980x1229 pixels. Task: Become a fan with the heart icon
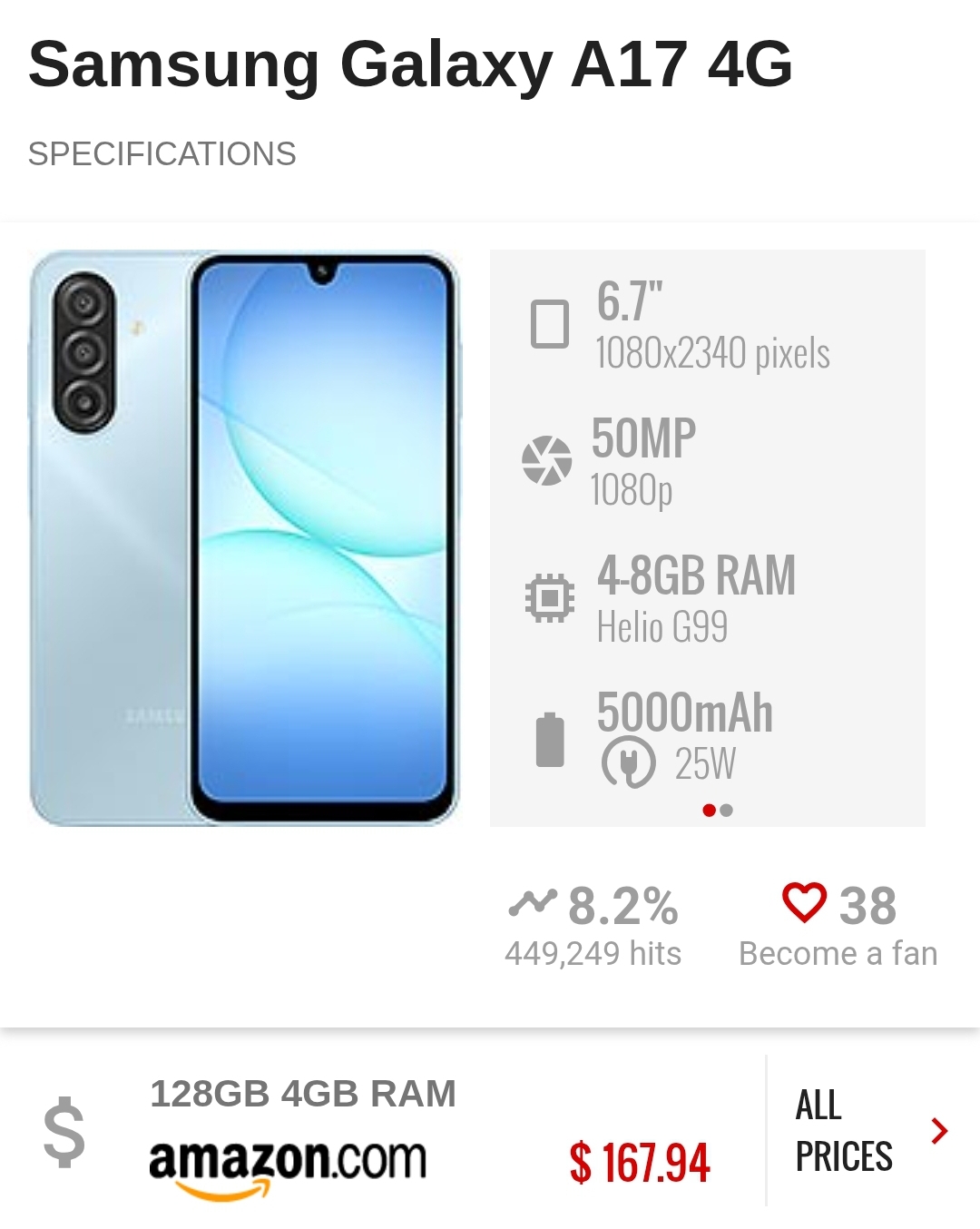coord(804,903)
